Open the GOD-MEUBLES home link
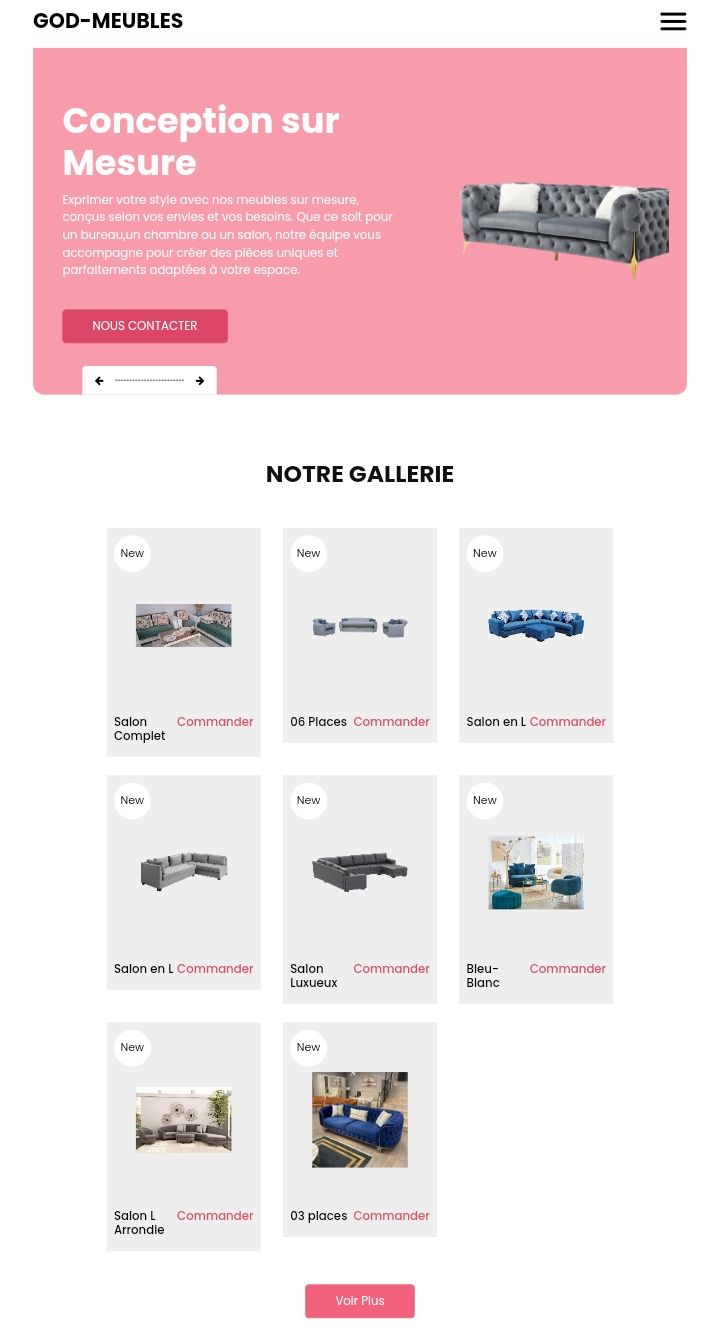 108,21
